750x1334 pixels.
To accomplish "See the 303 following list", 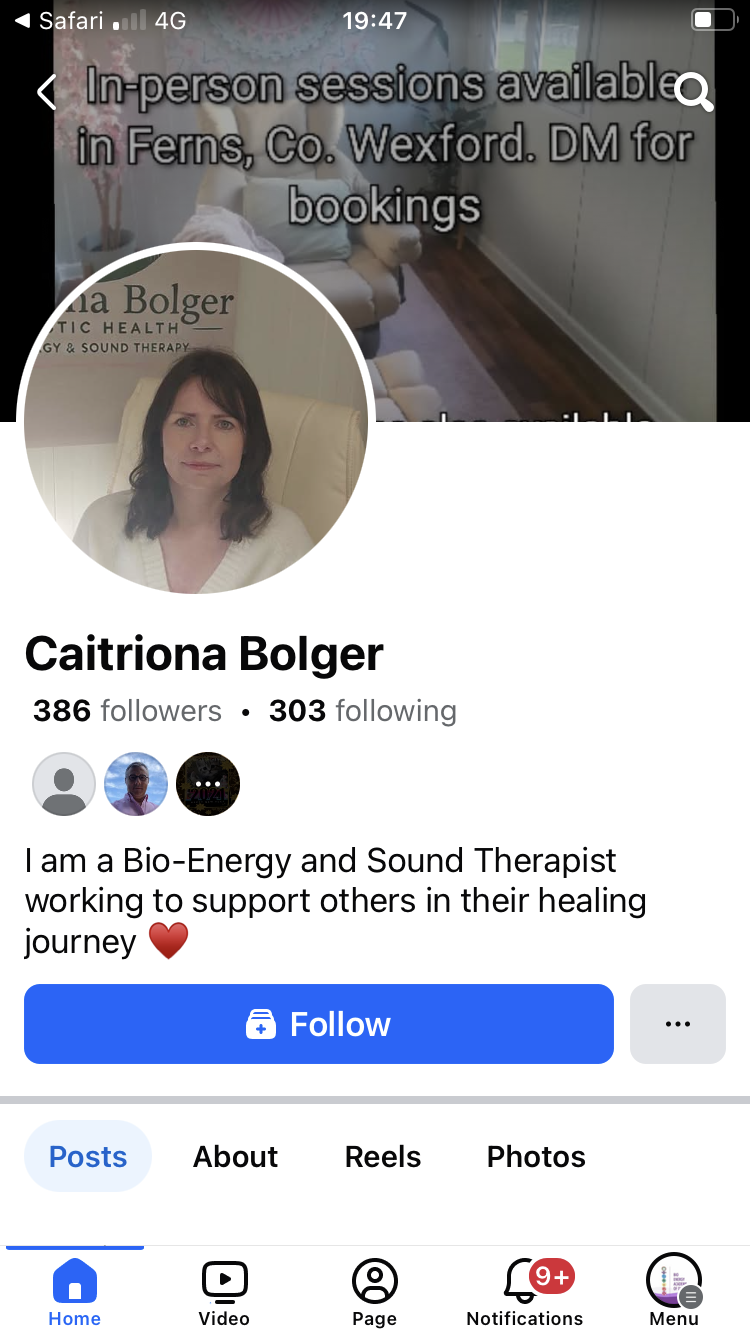I will (362, 711).
